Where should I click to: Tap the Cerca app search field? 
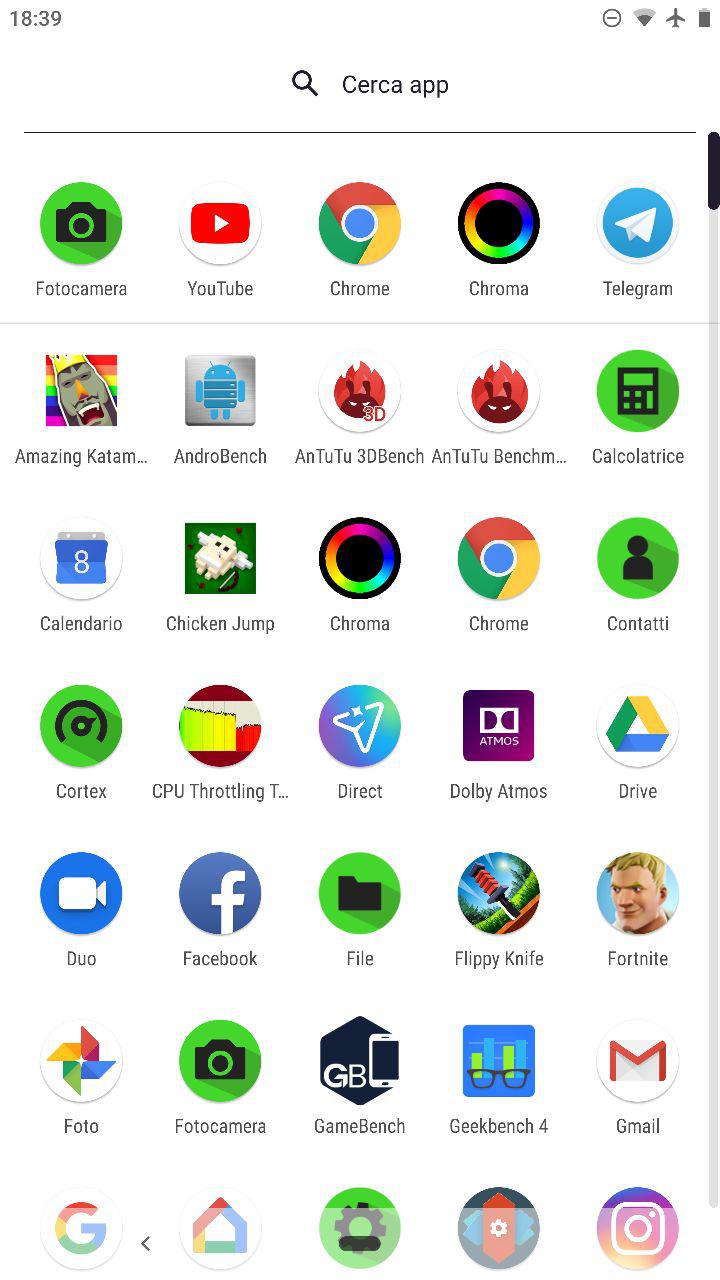(x=360, y=85)
